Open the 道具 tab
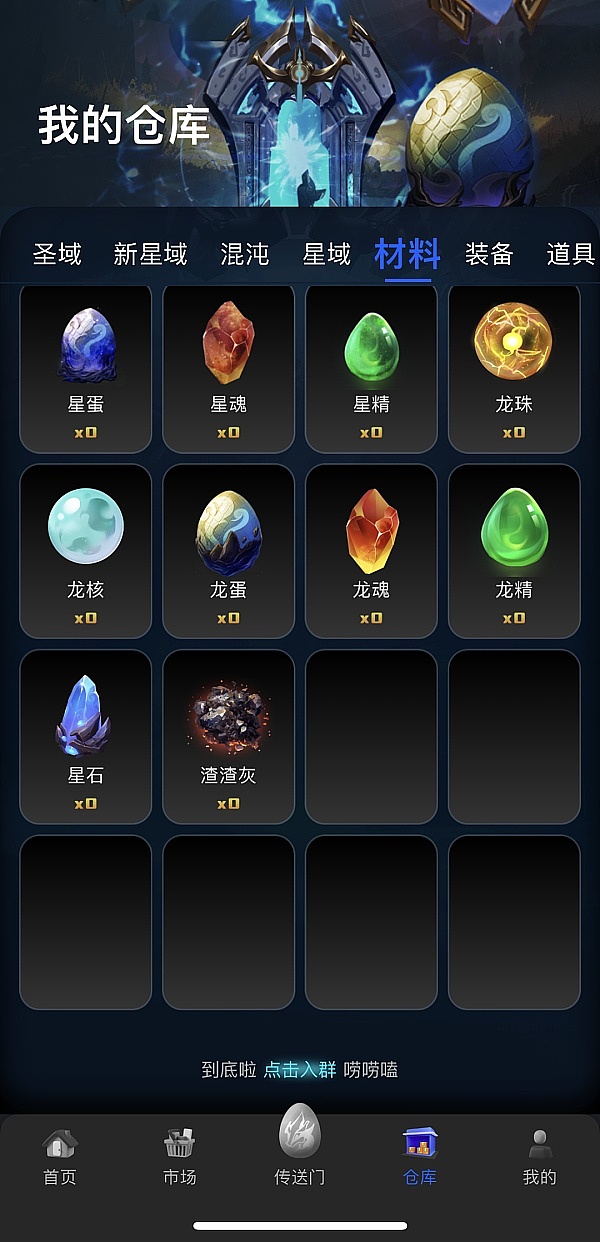 570,254
